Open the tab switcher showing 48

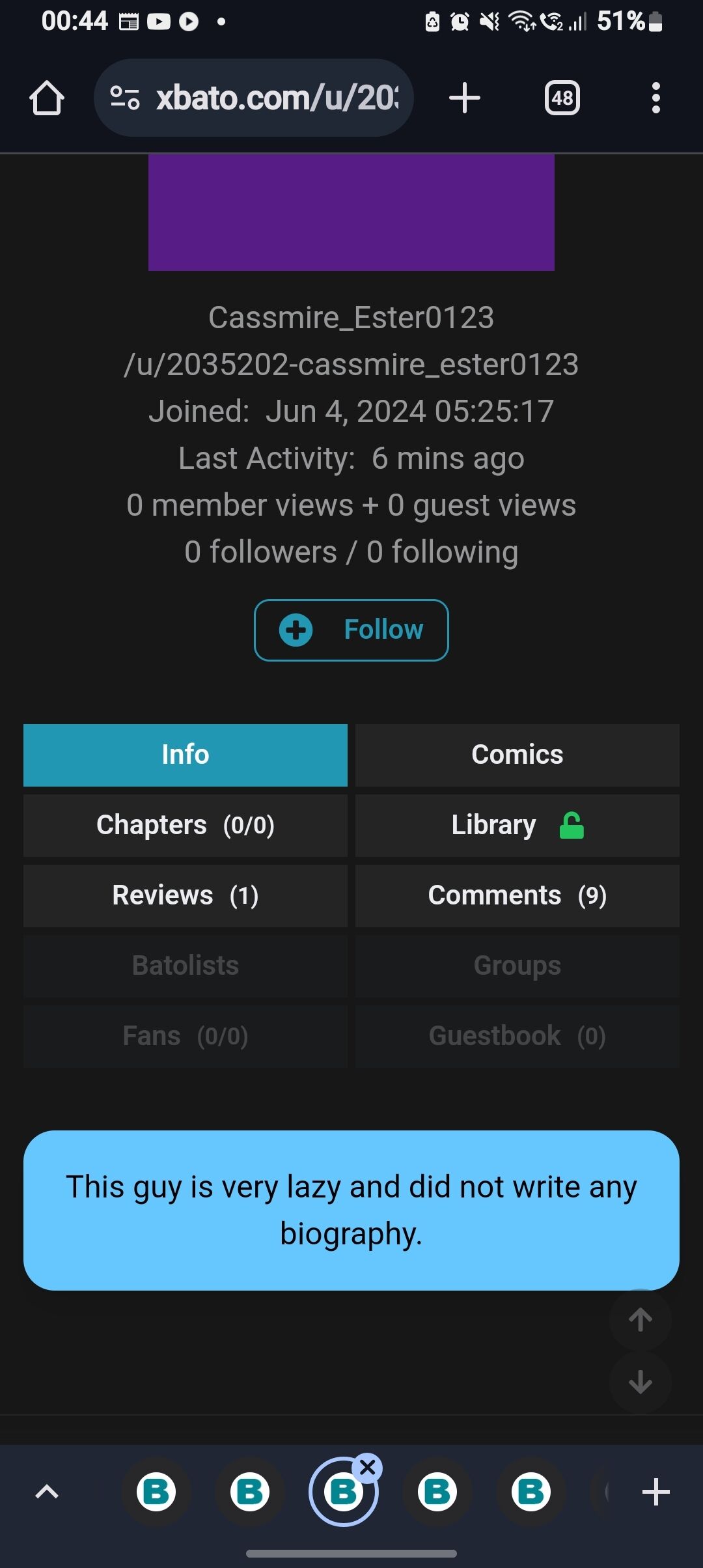click(x=562, y=98)
